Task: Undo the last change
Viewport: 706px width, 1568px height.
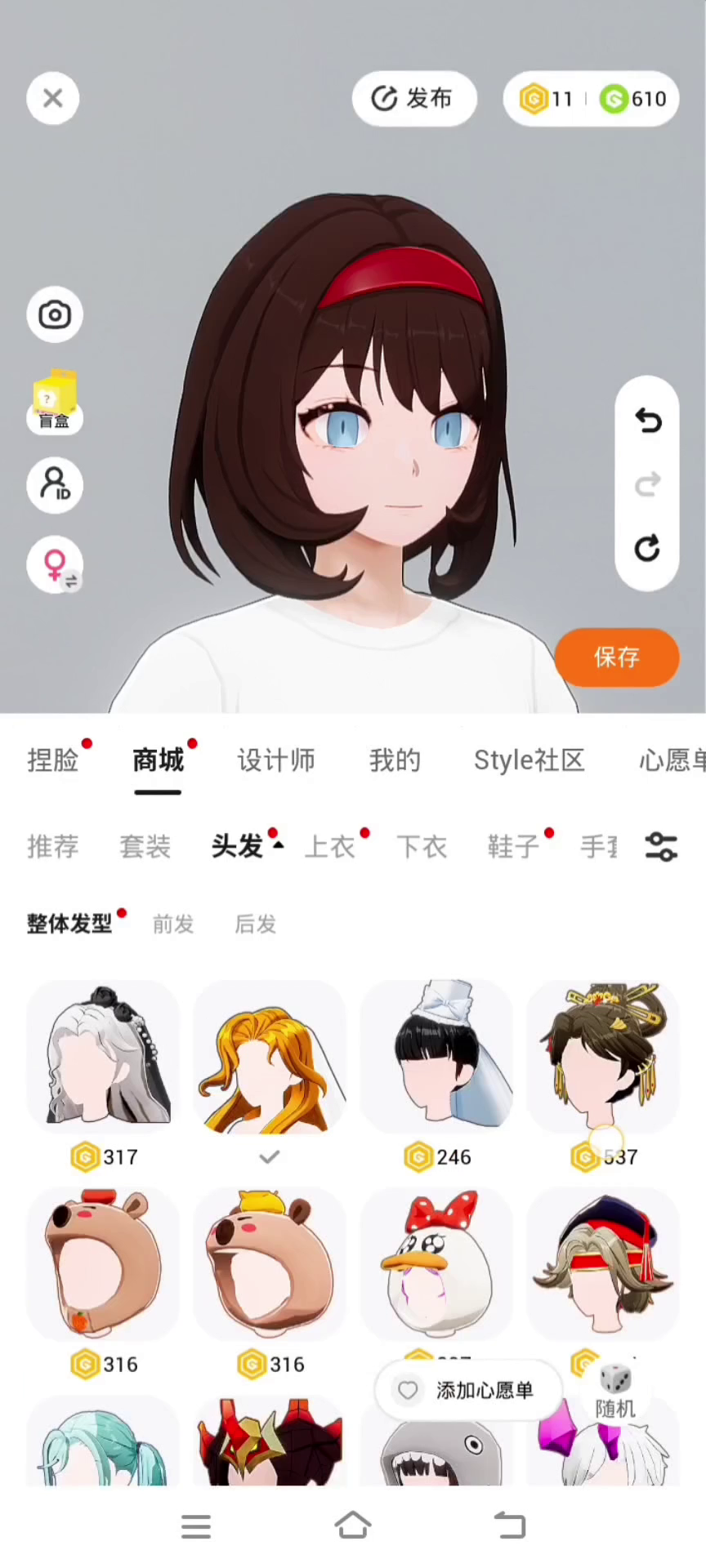Action: point(647,421)
